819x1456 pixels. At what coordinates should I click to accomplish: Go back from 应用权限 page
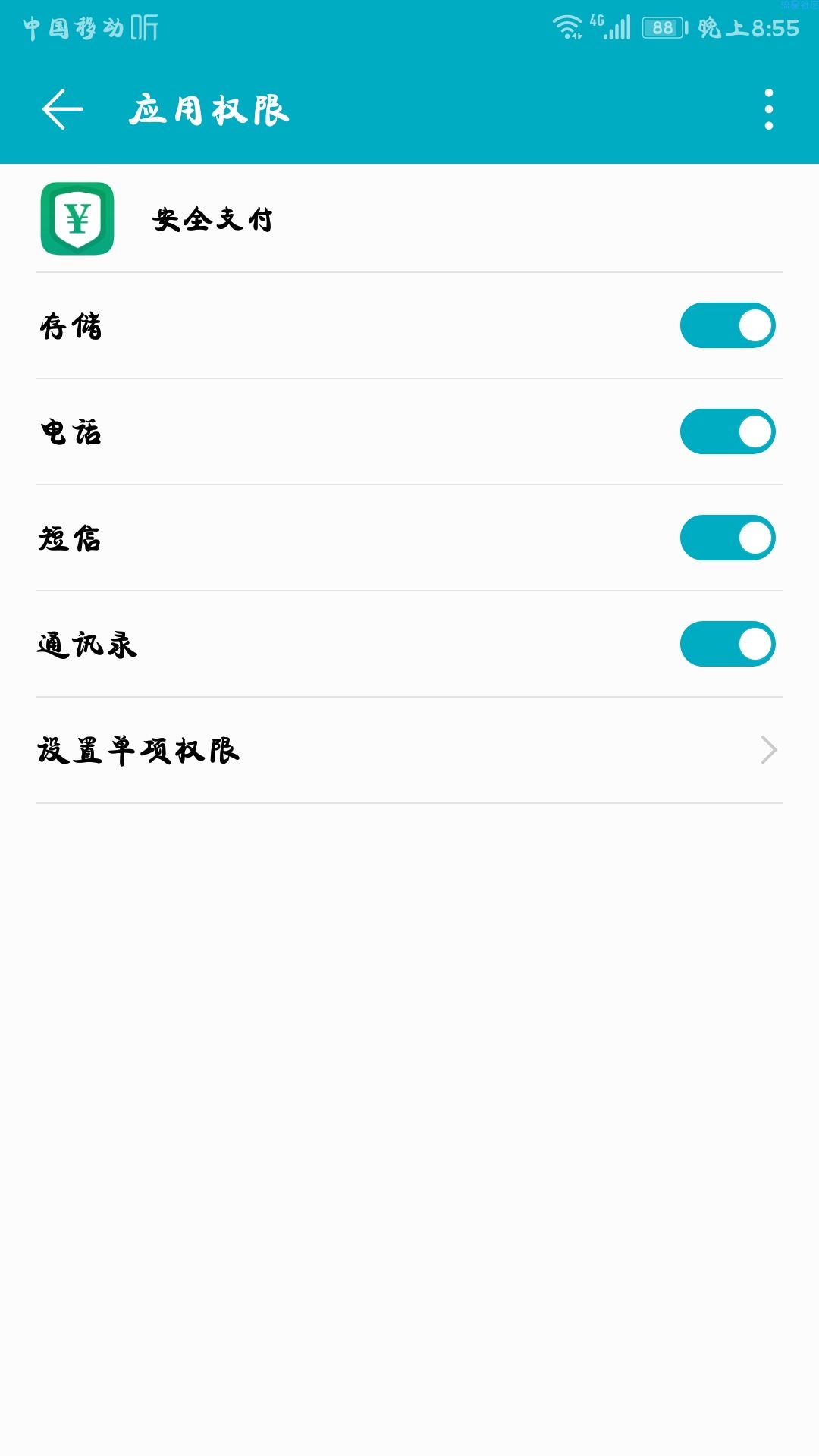click(62, 109)
